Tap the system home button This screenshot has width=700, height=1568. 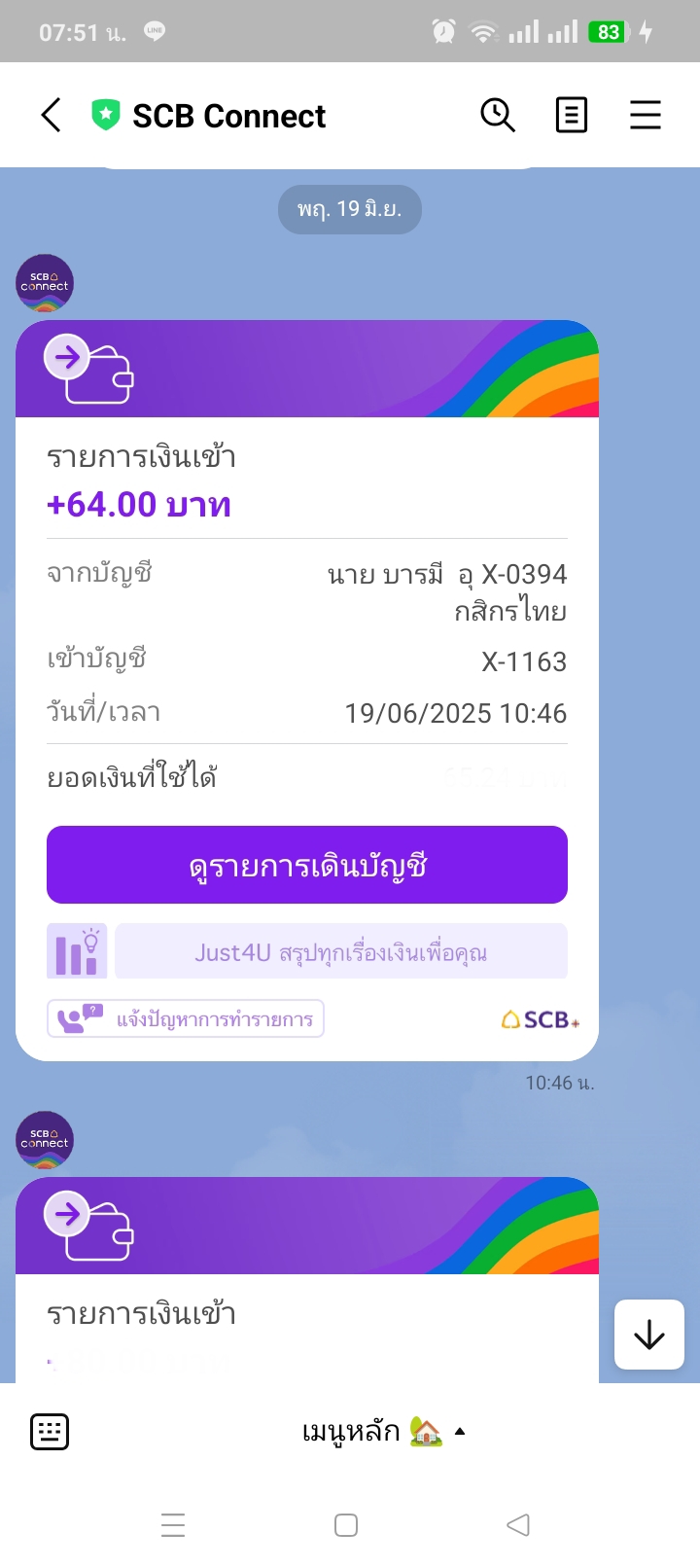tap(346, 1525)
